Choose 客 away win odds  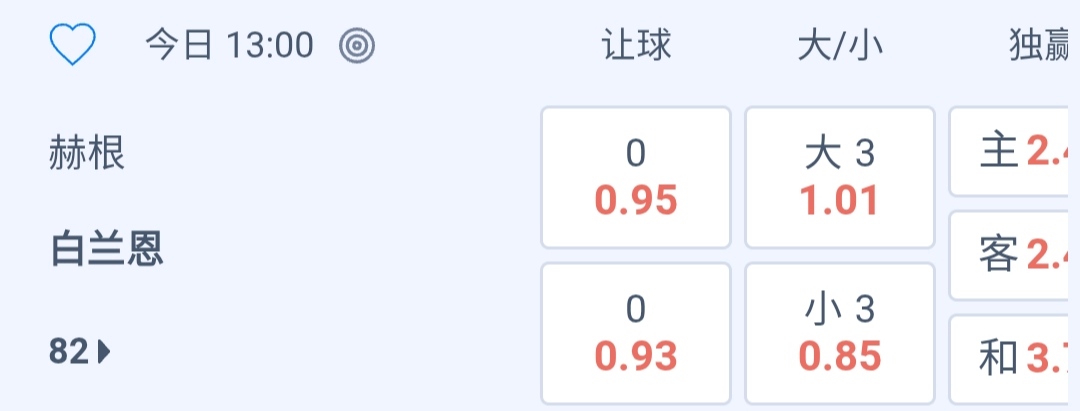[1015, 256]
